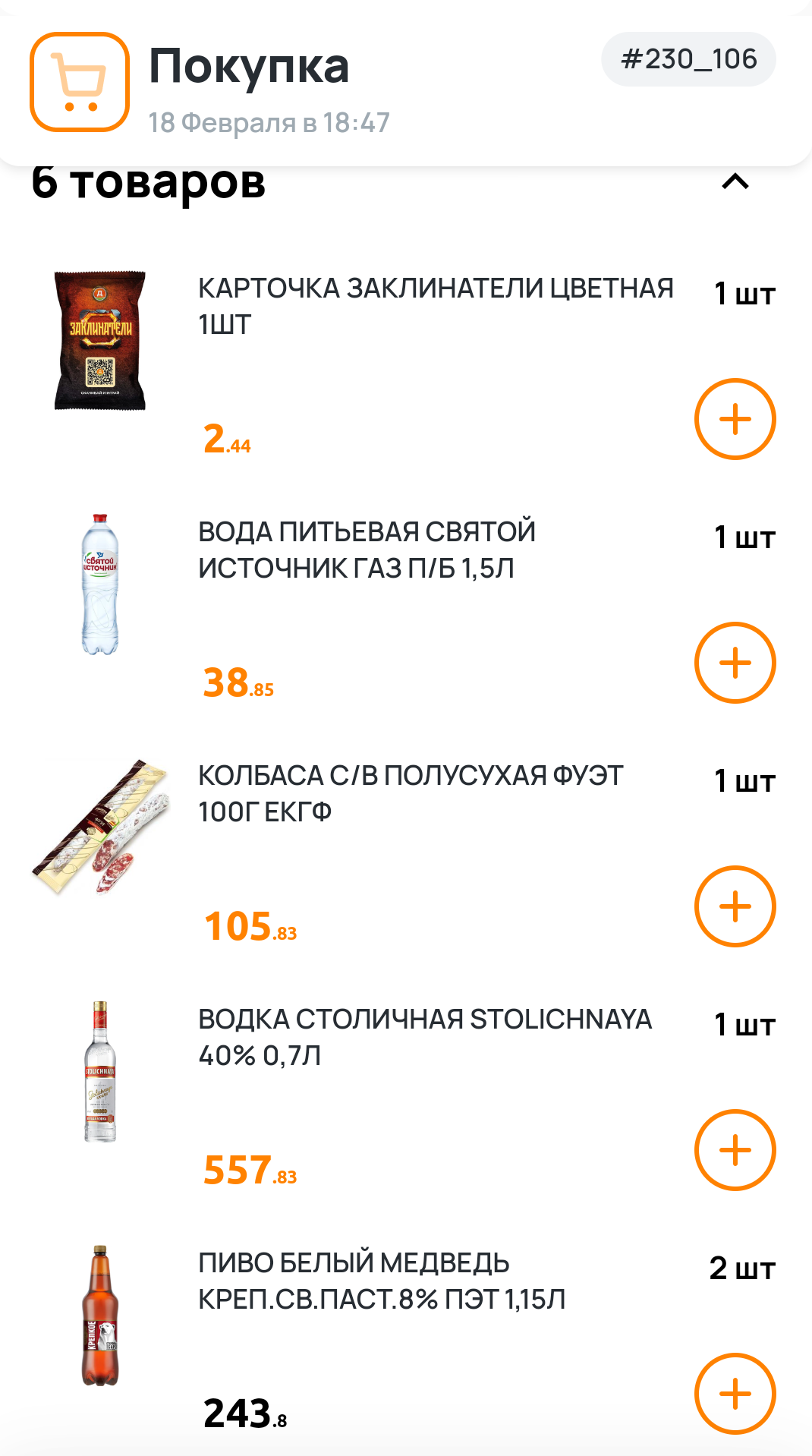Viewport: 812px width, 1456px height.
Task: View the ПИВО БЕЛЫЙ МЕДВЕДЬ item
Action: coord(381,1281)
